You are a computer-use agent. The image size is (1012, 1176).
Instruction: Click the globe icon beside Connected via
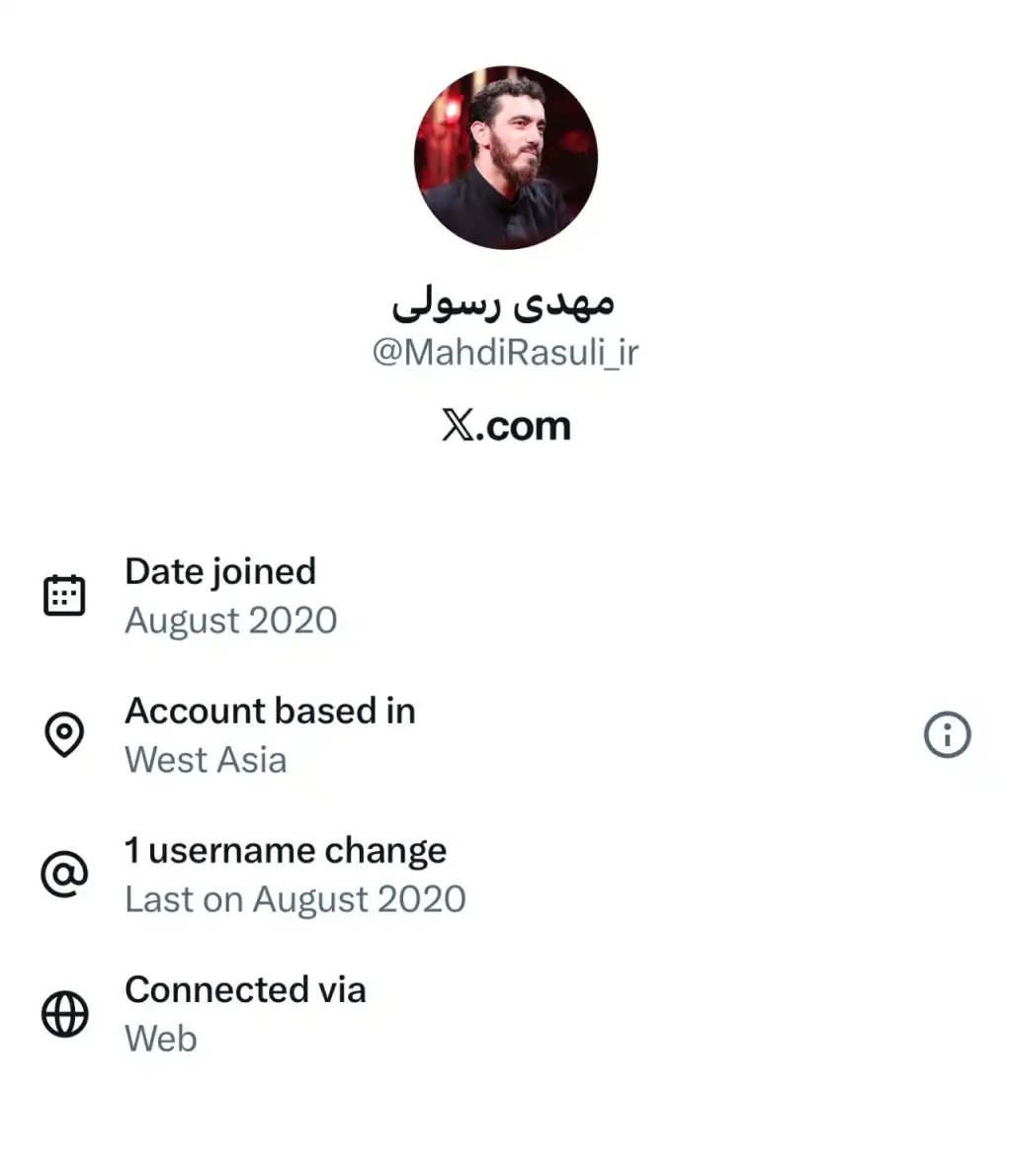point(63,1012)
